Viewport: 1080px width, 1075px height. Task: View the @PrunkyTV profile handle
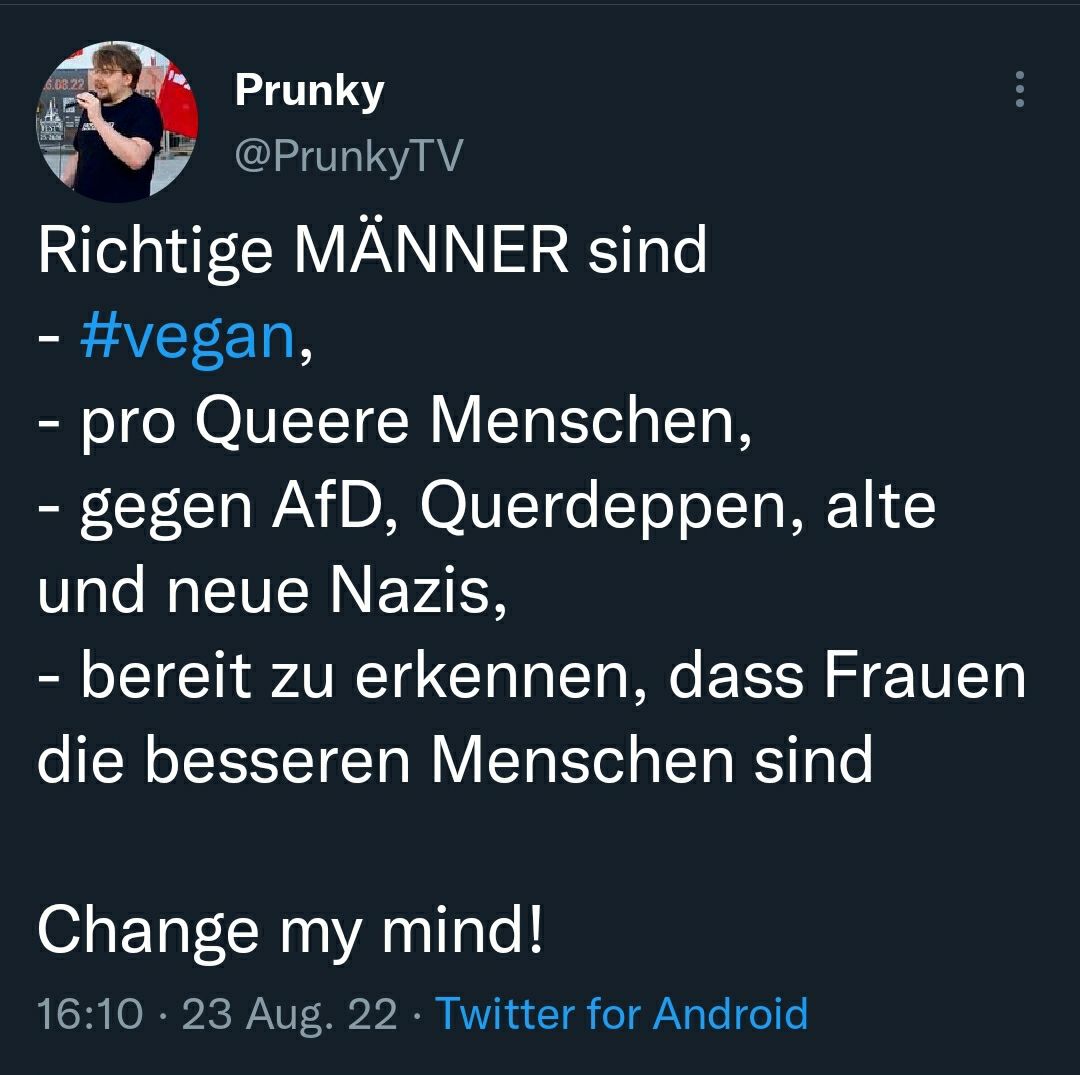click(x=349, y=155)
